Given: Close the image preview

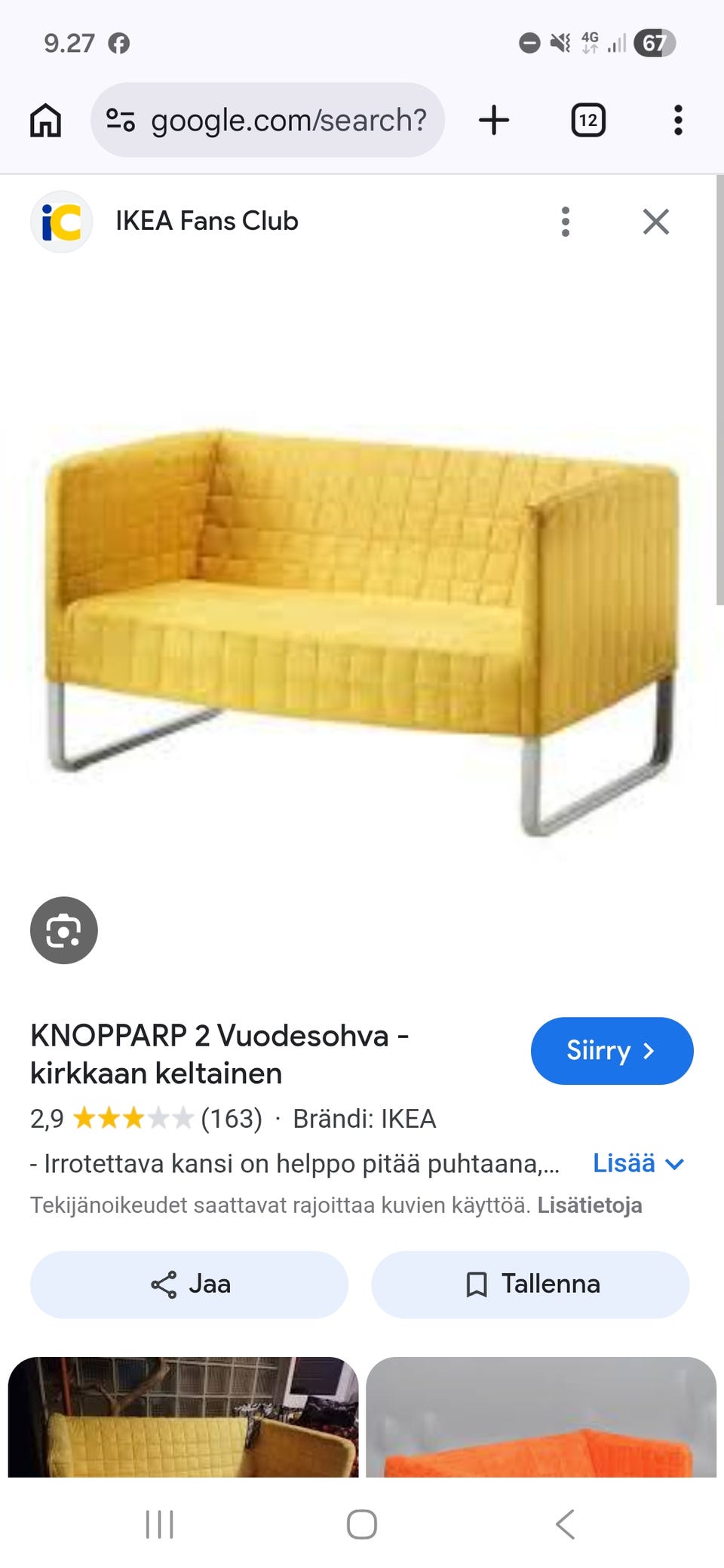Looking at the screenshot, I should tap(656, 222).
